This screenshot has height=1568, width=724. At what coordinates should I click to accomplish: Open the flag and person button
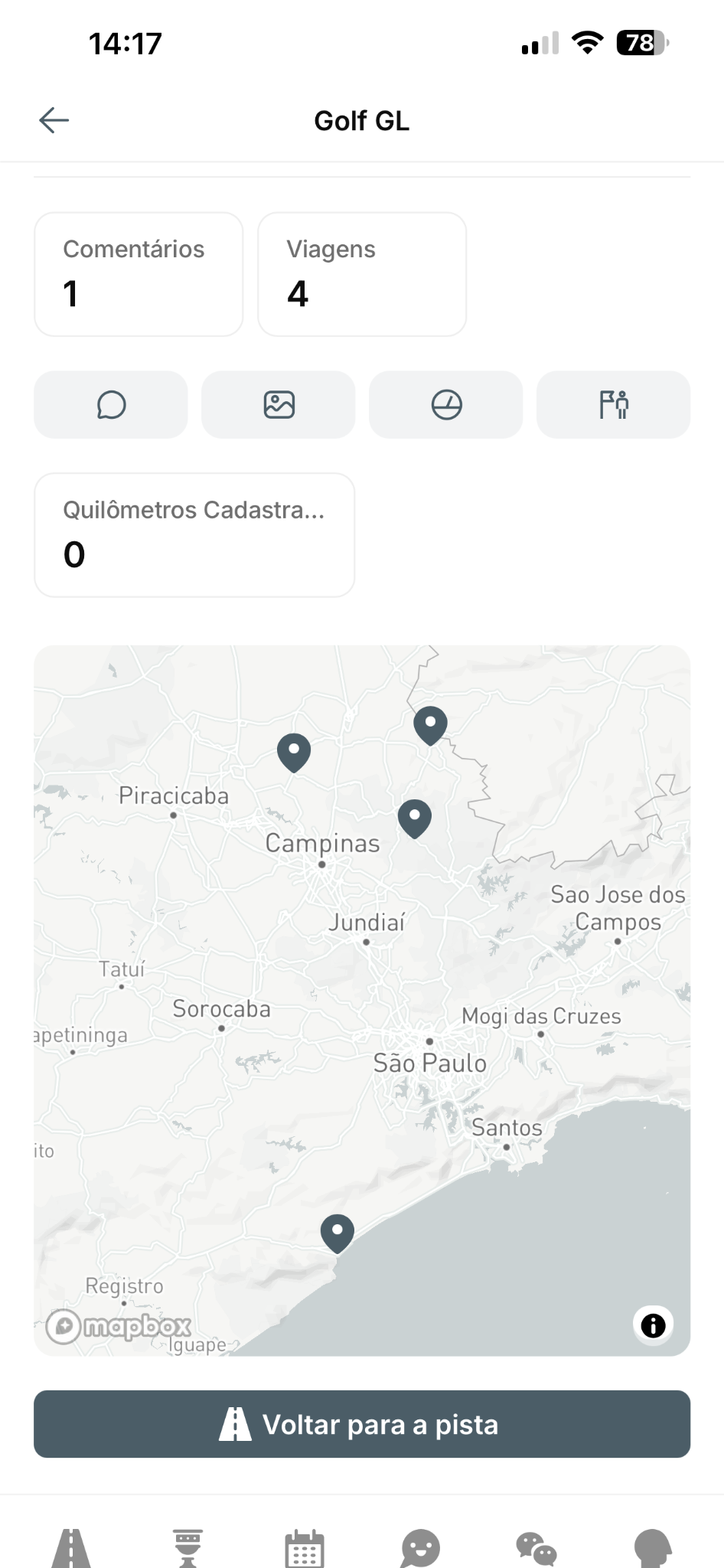tap(614, 405)
